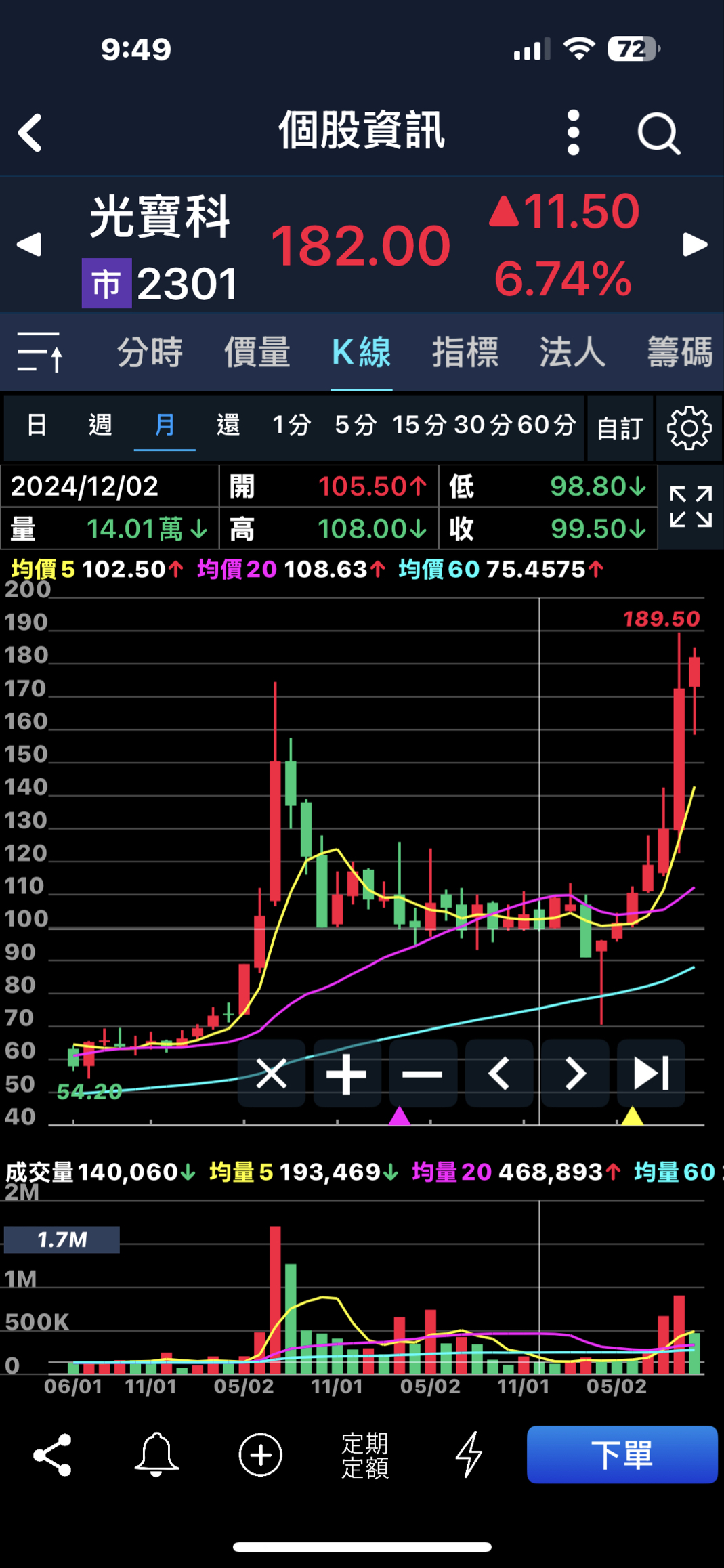Close the chart crosshair toolbar
Screen dimensions: 724x1568
click(272, 1074)
